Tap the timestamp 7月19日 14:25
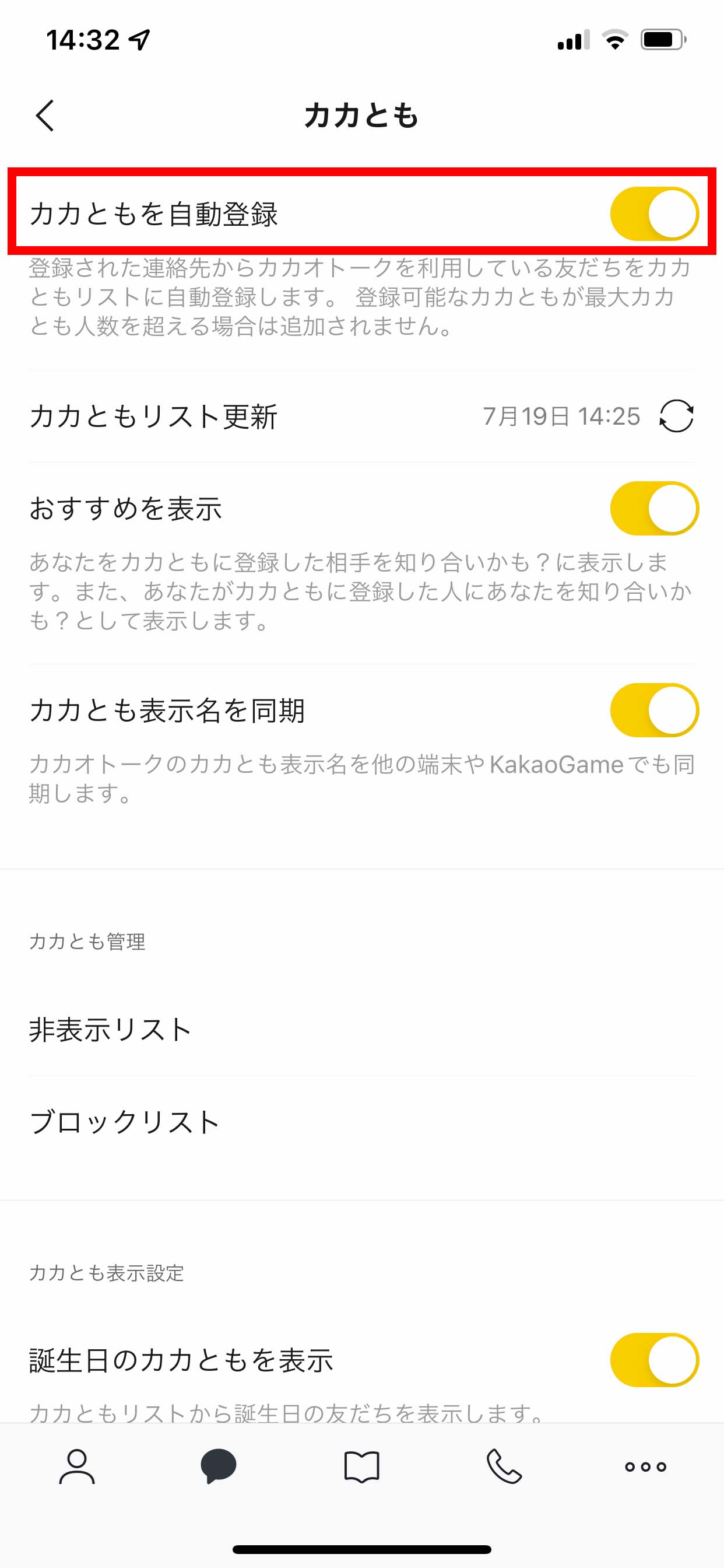 (x=560, y=416)
